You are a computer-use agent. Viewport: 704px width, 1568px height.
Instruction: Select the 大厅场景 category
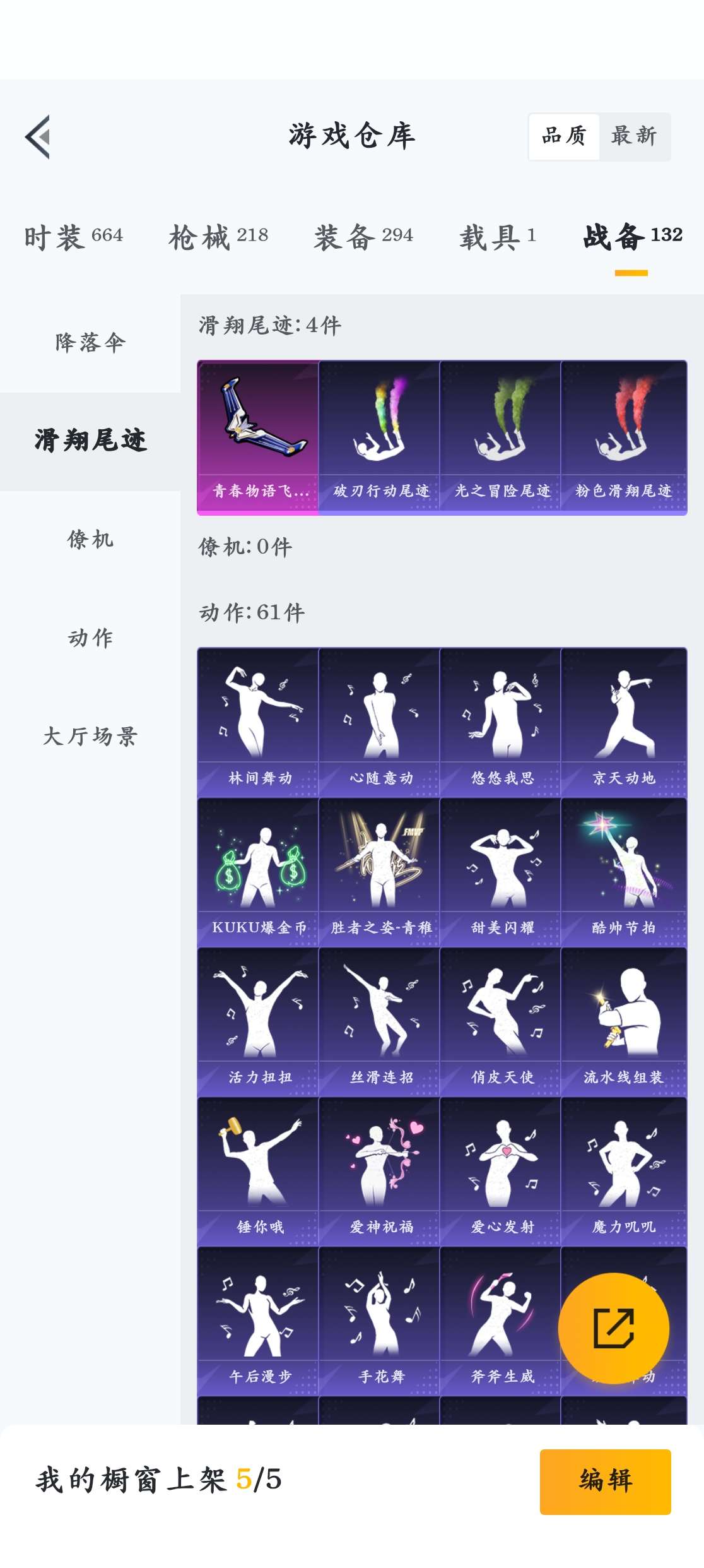coord(90,737)
